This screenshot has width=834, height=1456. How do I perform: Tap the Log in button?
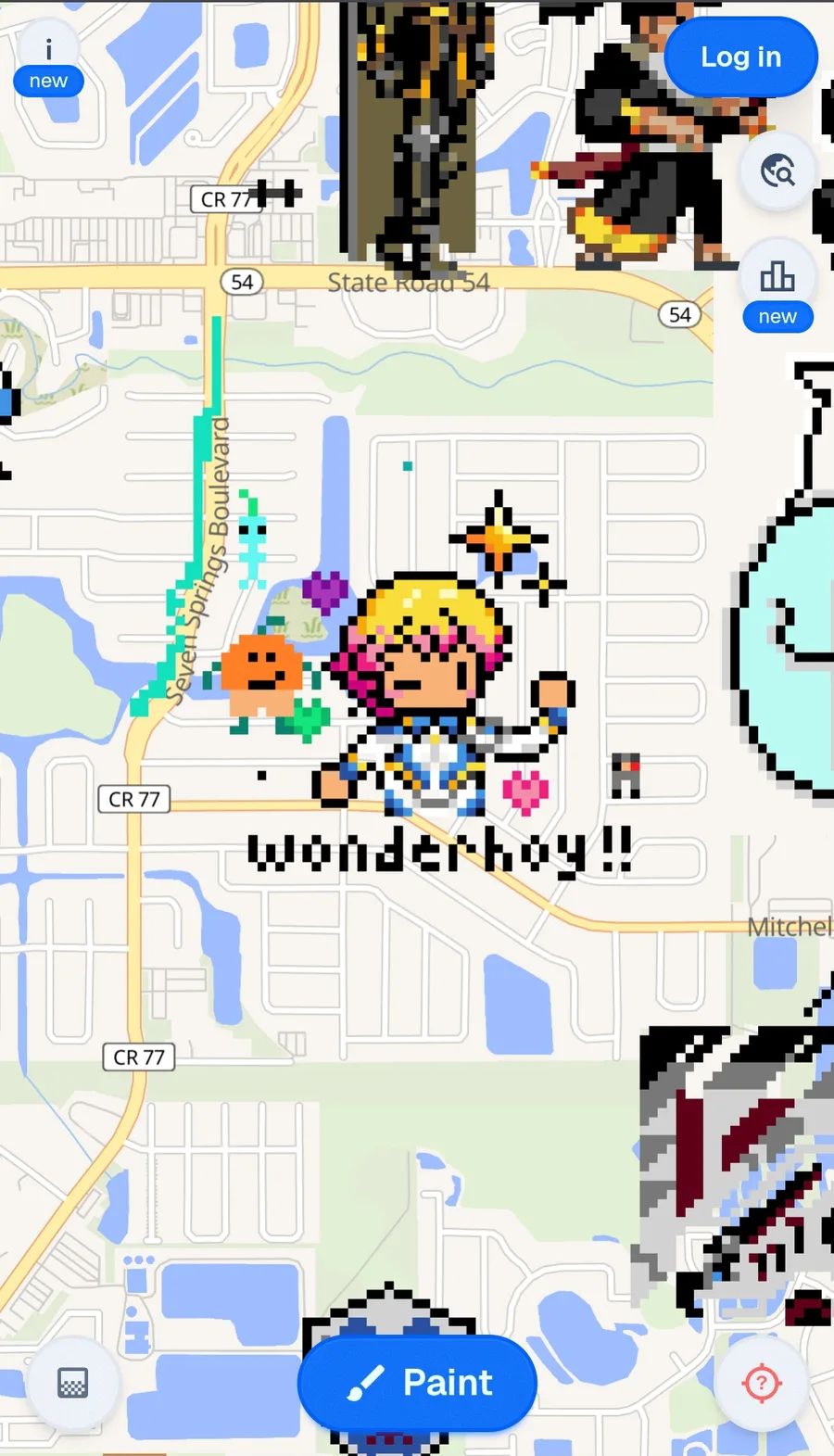click(x=740, y=57)
